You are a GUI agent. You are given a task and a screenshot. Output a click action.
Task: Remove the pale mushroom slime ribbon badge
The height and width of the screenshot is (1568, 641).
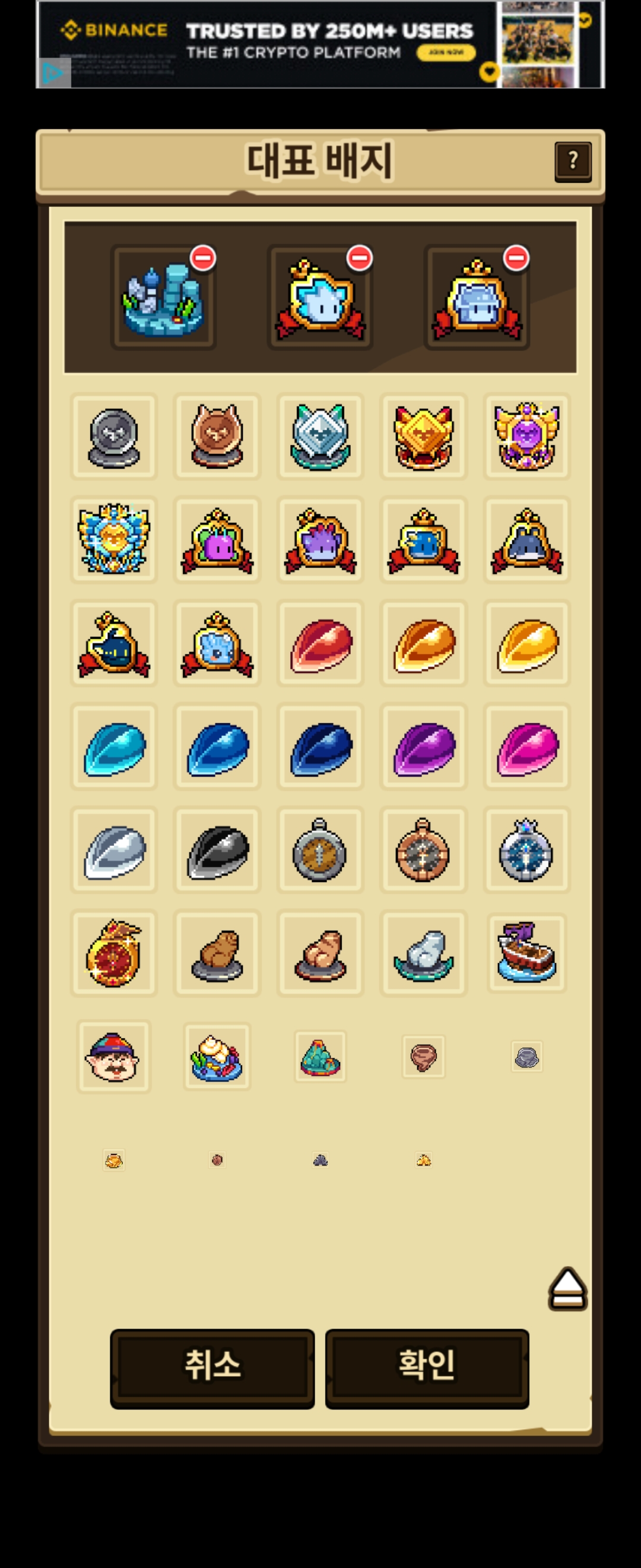coord(516,258)
